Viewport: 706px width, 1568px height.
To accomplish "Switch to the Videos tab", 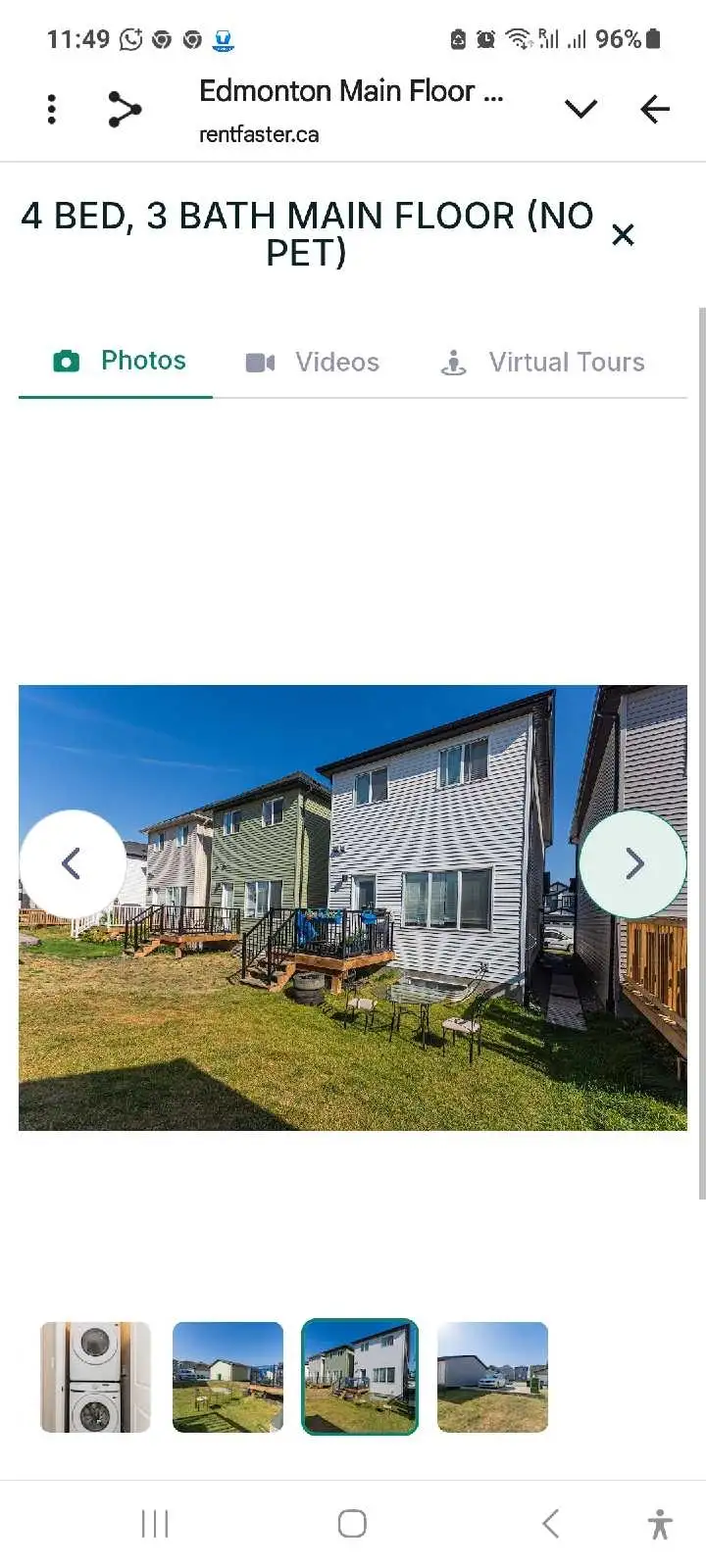I will 313,363.
